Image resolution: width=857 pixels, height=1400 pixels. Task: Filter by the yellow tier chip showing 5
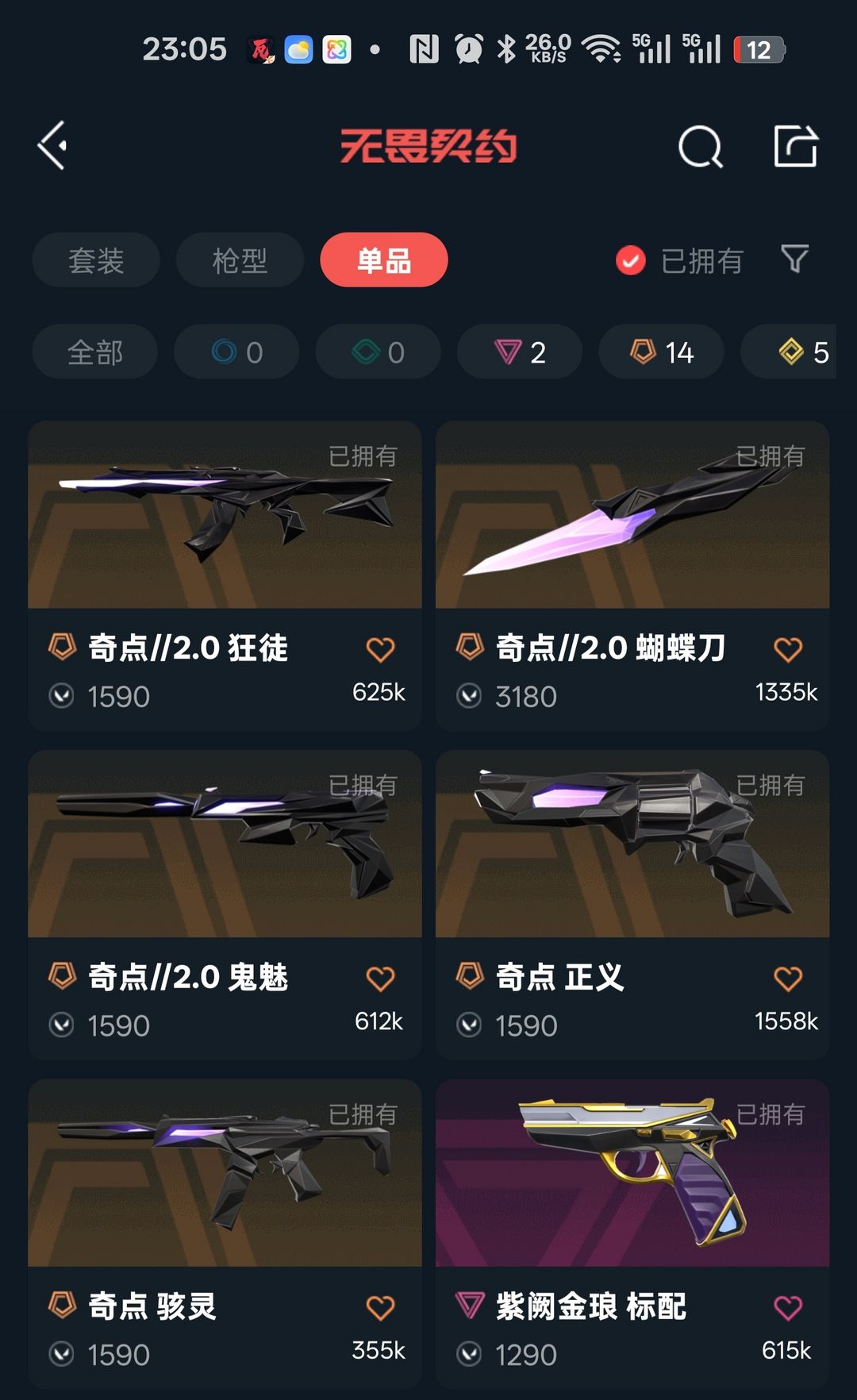801,352
